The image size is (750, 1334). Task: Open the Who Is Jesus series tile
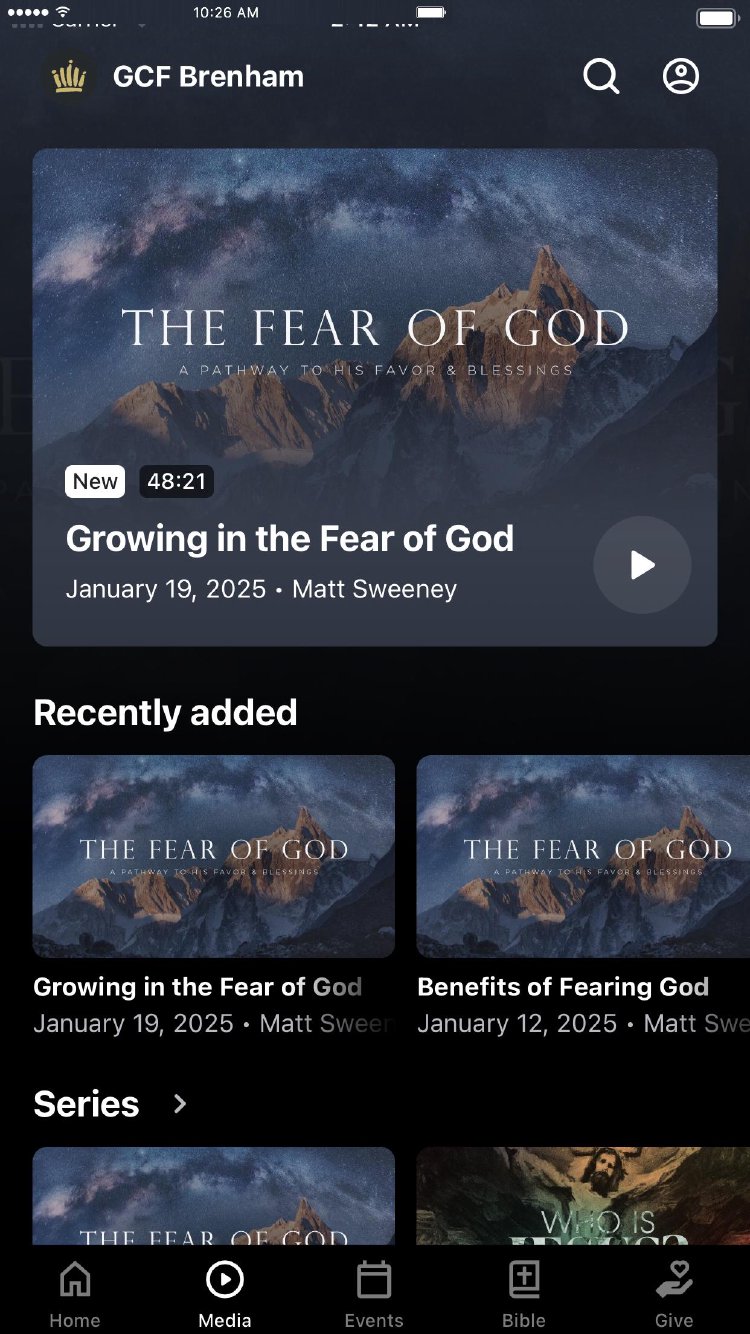click(583, 1196)
